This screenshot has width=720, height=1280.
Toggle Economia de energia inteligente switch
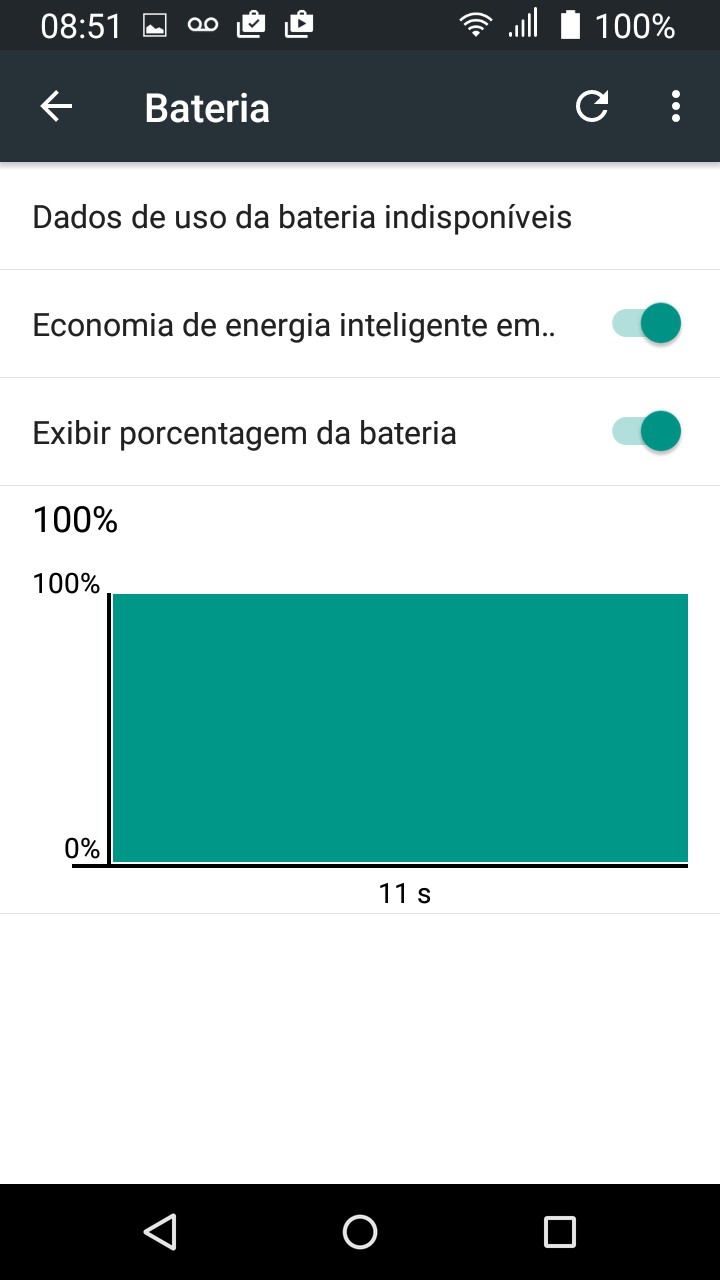pyautogui.click(x=647, y=324)
